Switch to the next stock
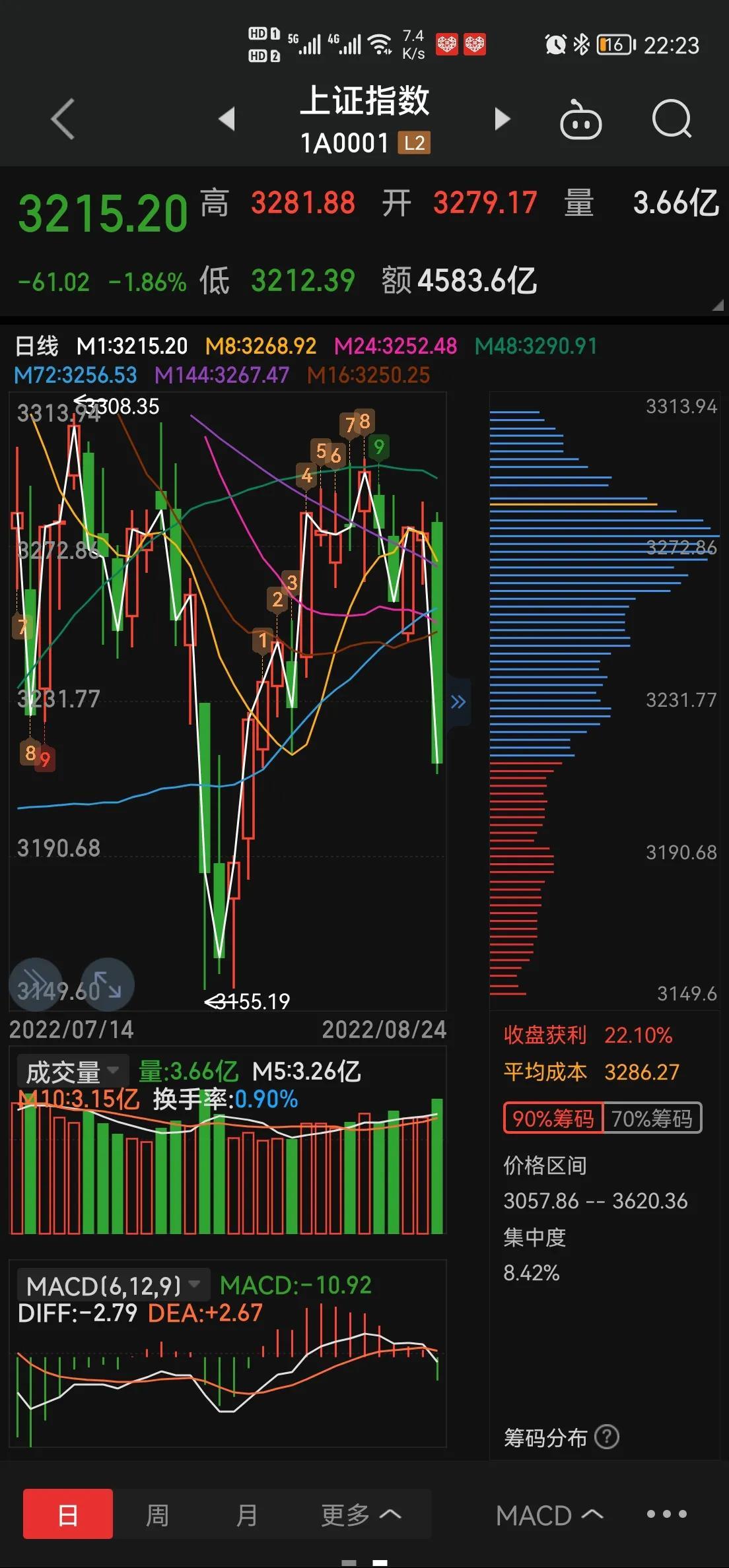This screenshot has height=1568, width=729. [x=503, y=119]
